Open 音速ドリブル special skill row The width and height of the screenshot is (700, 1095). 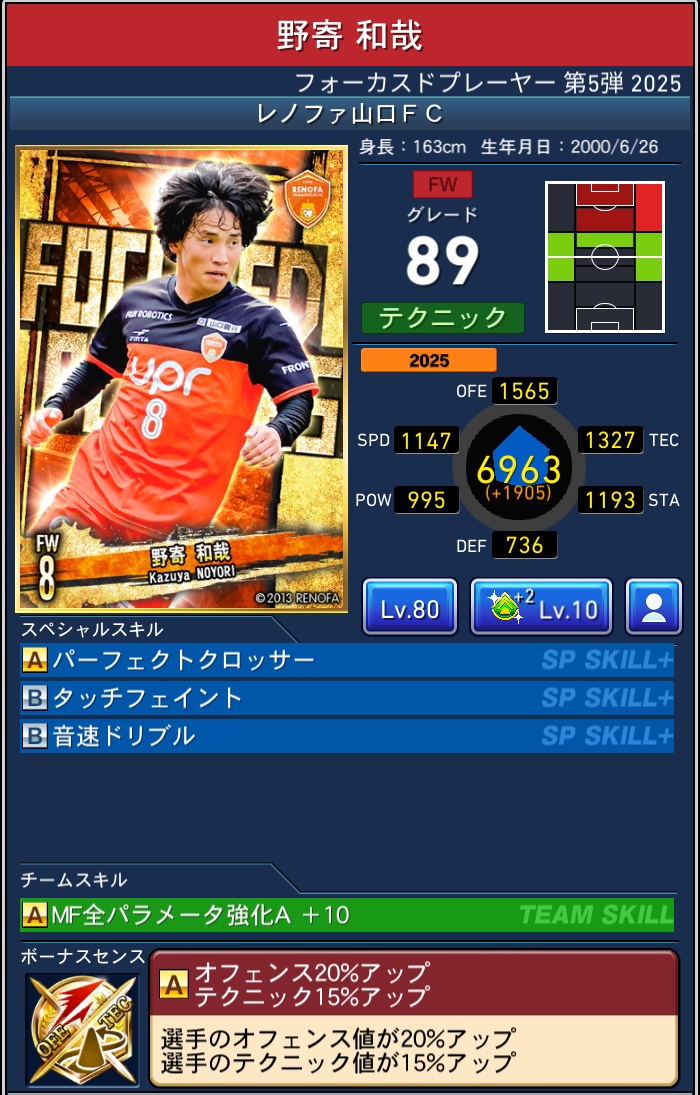pos(347,736)
